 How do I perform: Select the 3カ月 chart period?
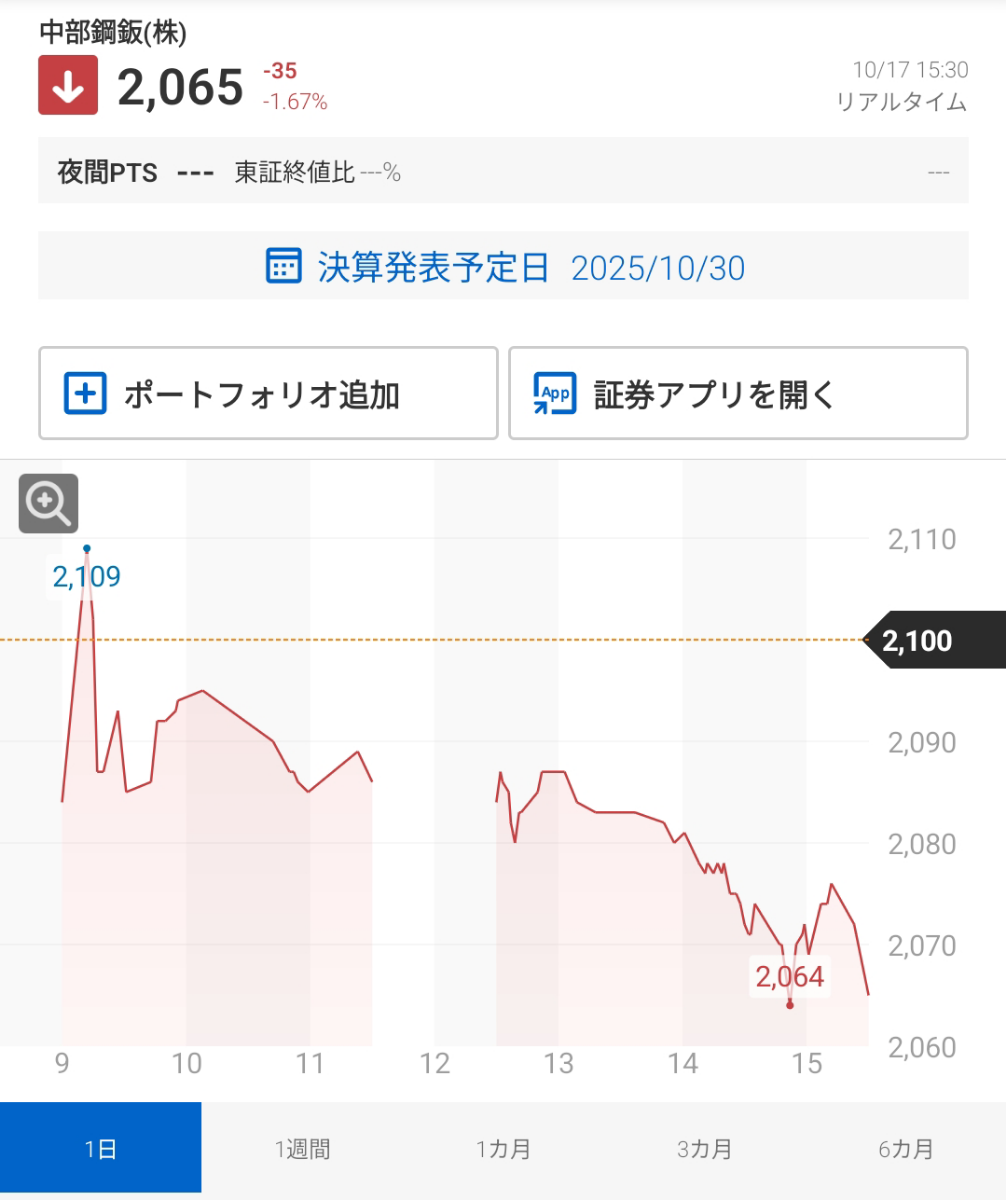(x=705, y=1148)
